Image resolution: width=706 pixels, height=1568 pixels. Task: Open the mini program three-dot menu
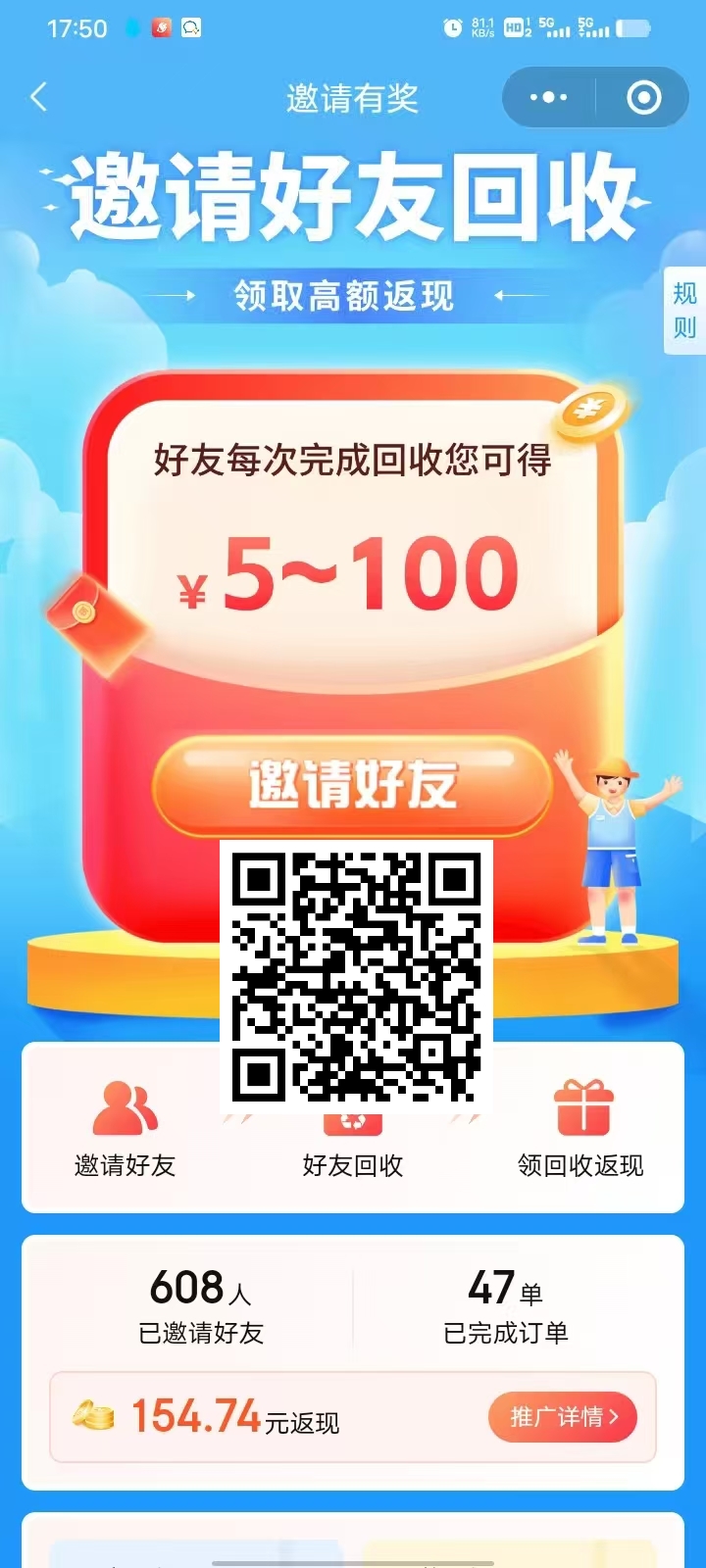[x=548, y=97]
